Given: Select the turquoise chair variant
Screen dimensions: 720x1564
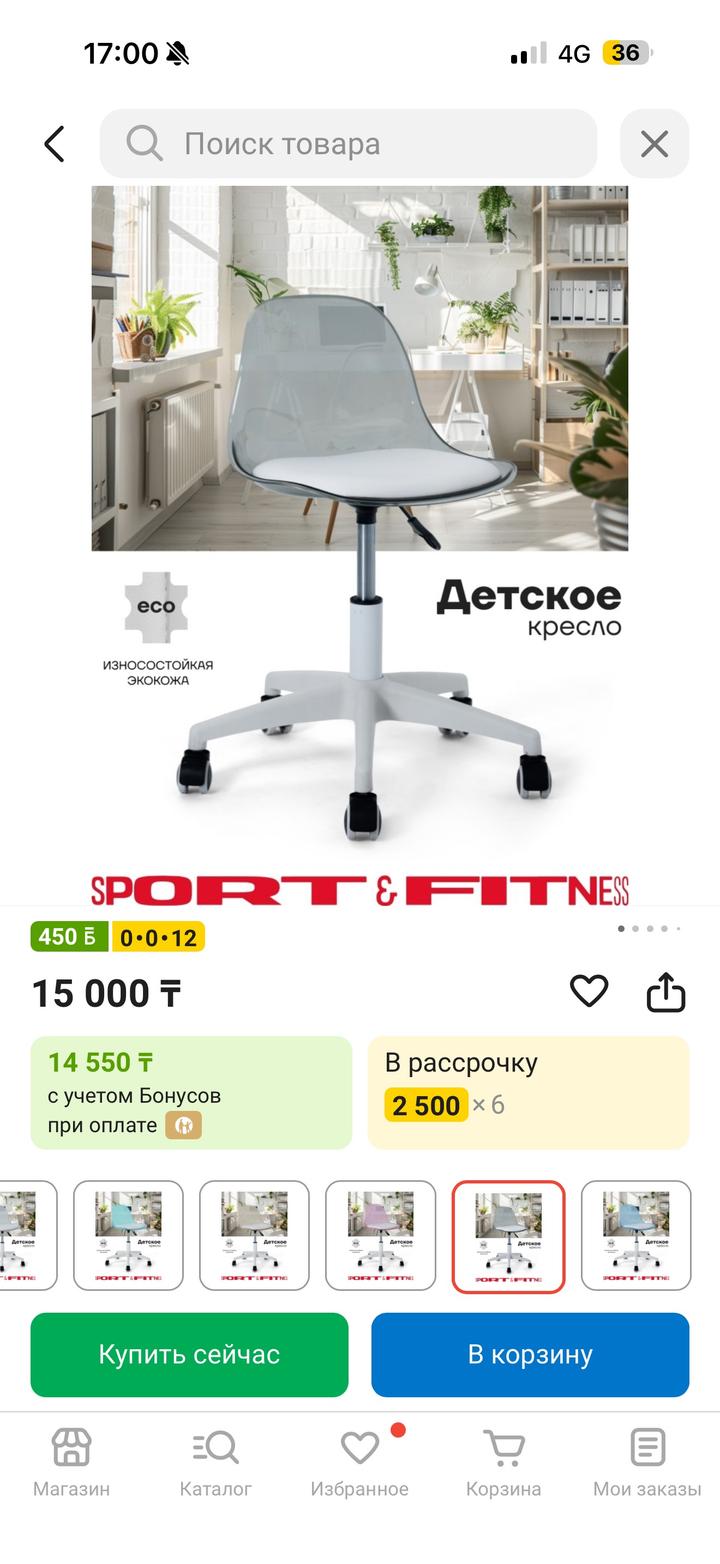Looking at the screenshot, I should [128, 1236].
